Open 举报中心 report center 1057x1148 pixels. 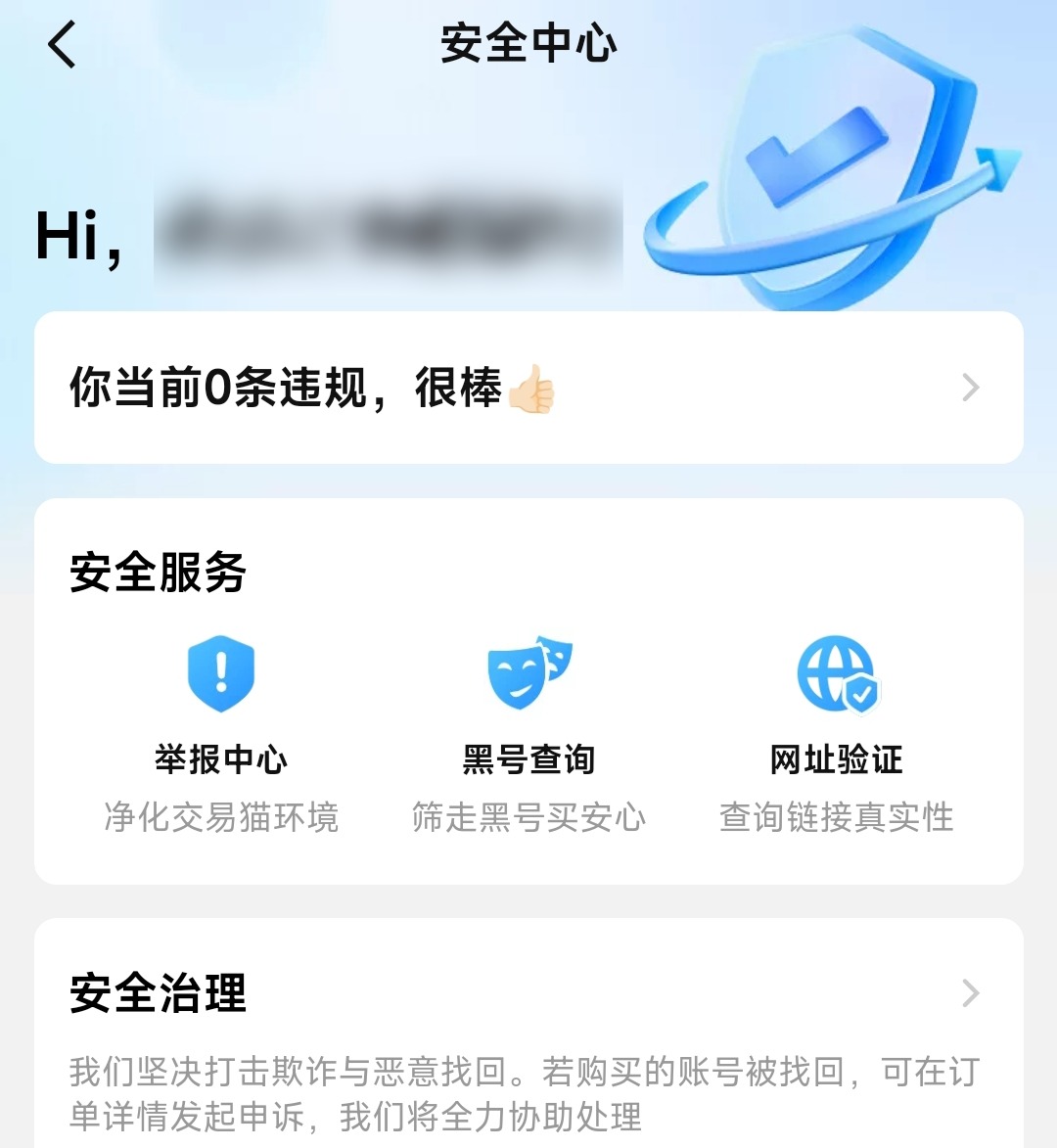coord(221,729)
